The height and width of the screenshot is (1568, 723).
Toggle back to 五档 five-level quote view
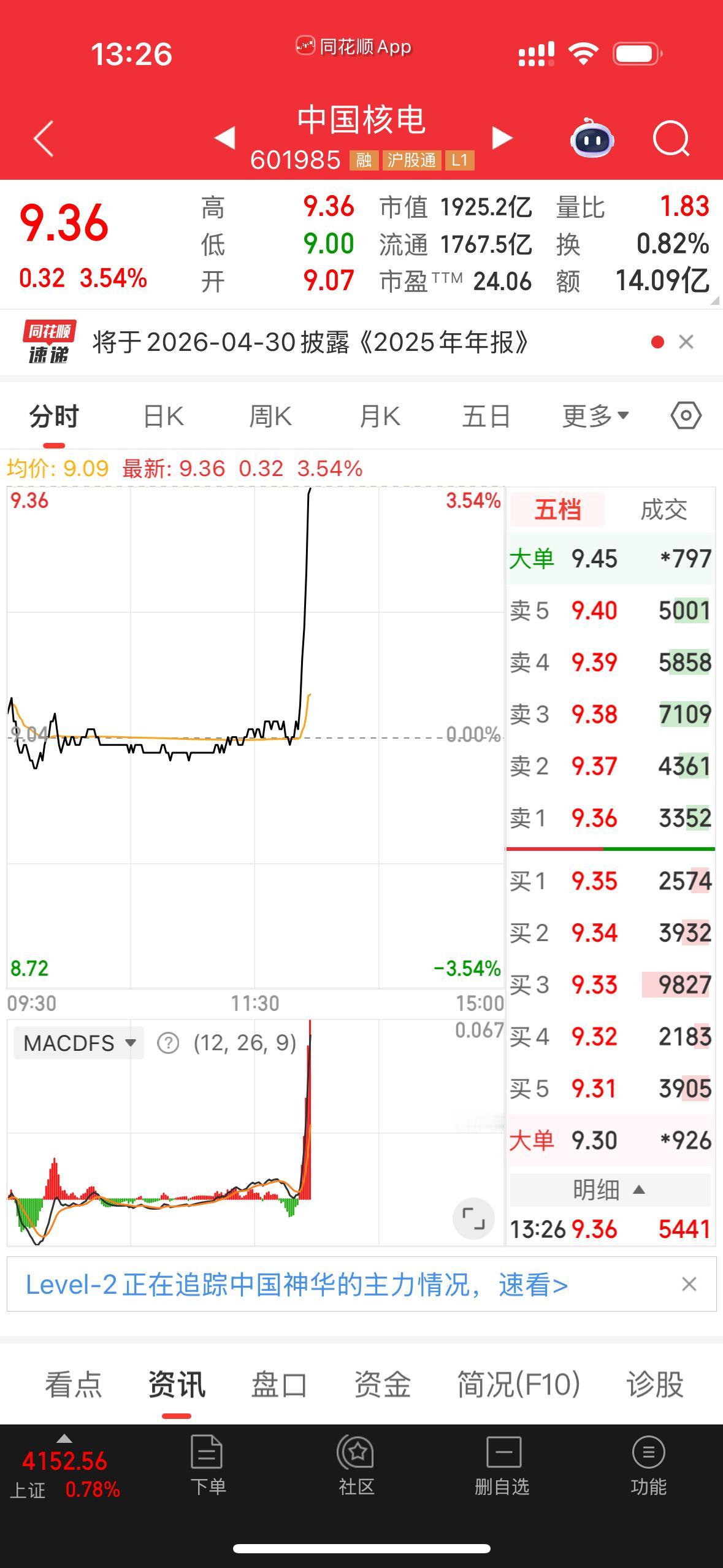(556, 509)
